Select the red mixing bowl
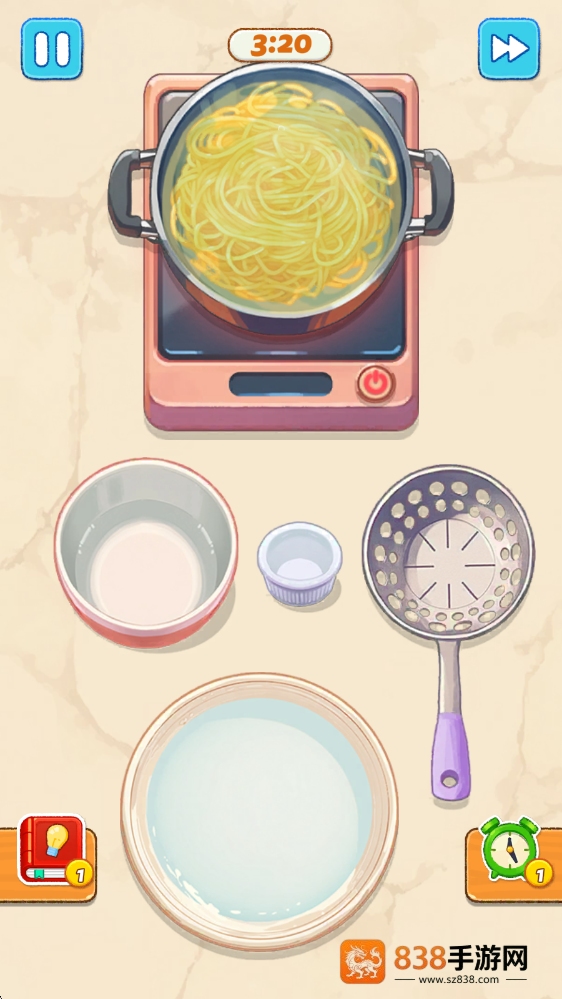Viewport: 562px width, 999px height. tap(146, 552)
